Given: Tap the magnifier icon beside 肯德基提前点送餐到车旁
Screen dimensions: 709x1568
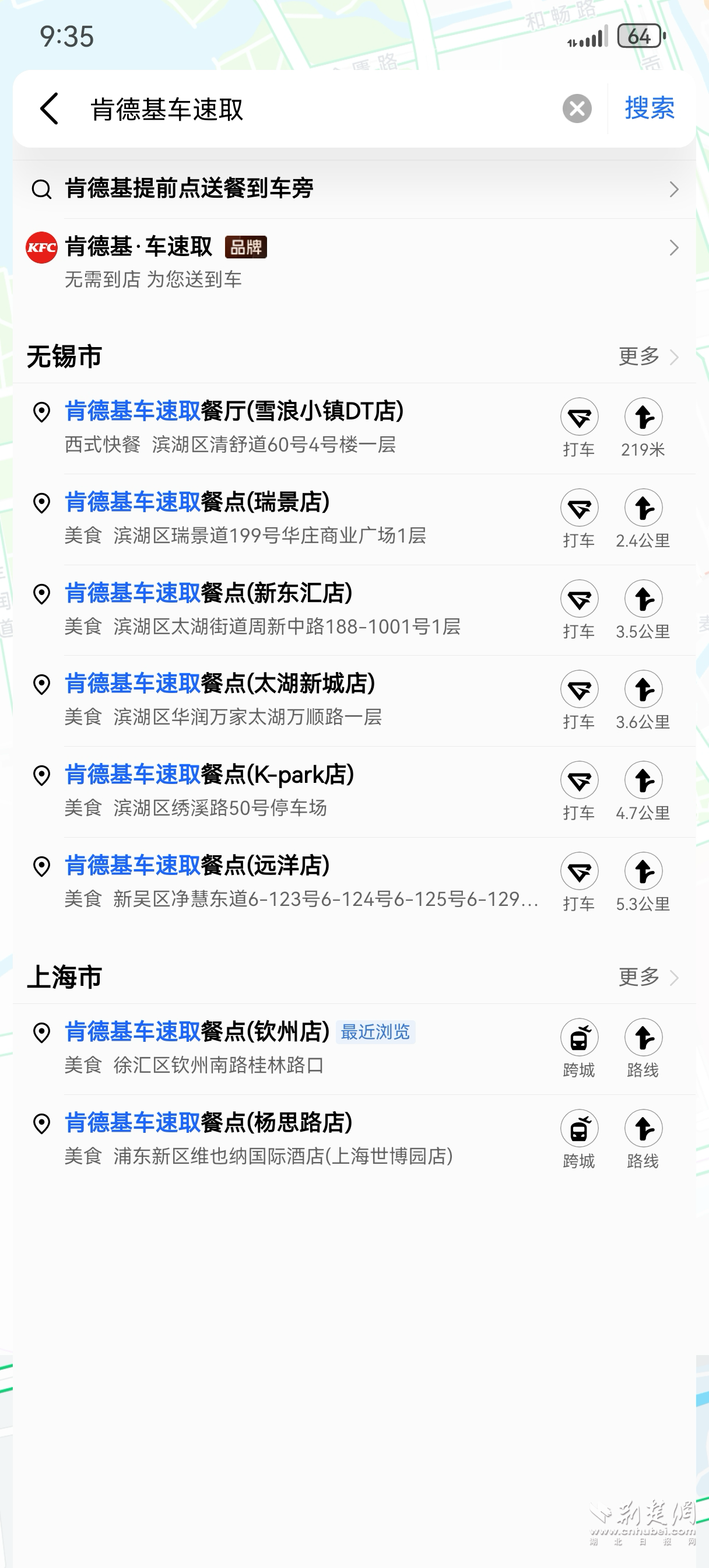Looking at the screenshot, I should [40, 190].
